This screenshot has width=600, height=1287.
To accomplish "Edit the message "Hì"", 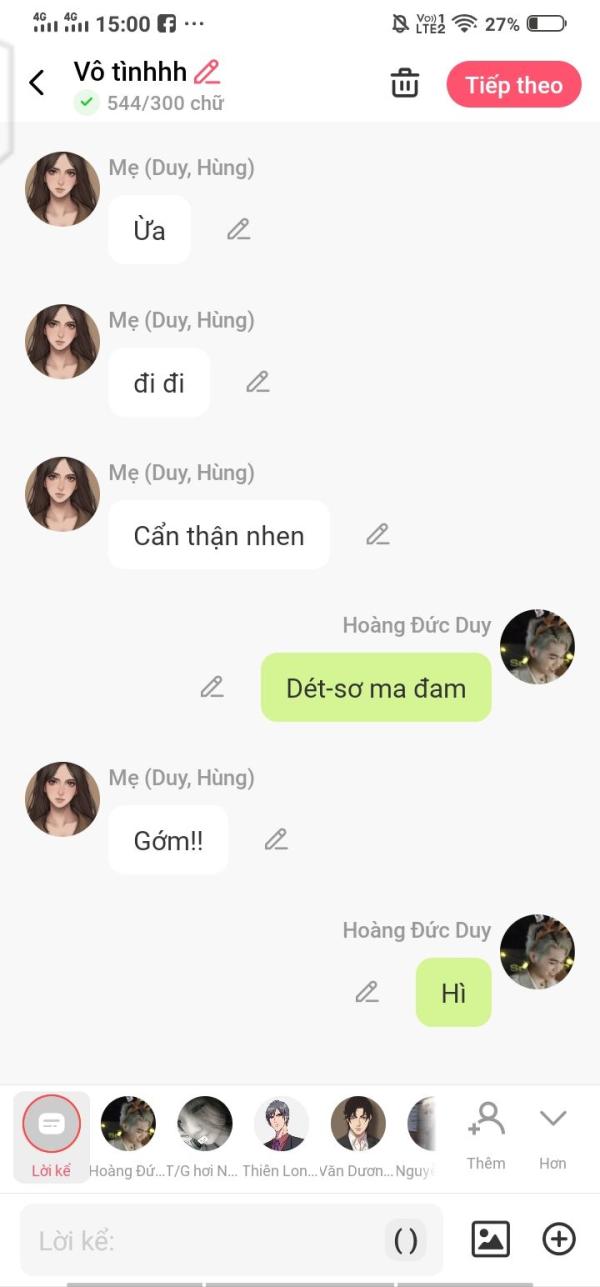I will [x=367, y=992].
